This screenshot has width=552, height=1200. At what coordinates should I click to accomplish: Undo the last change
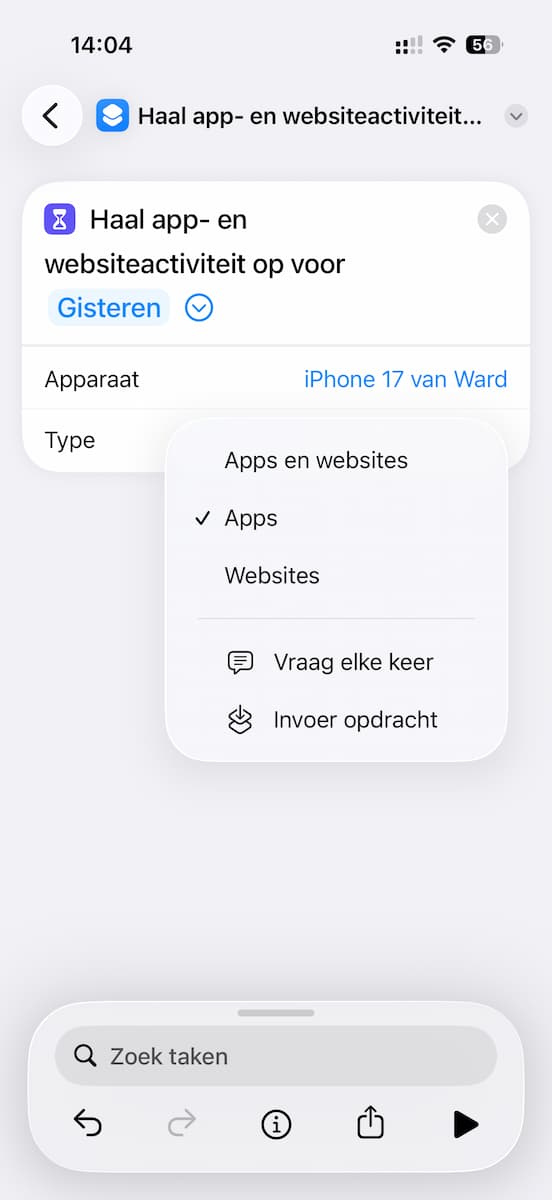pyautogui.click(x=88, y=1124)
